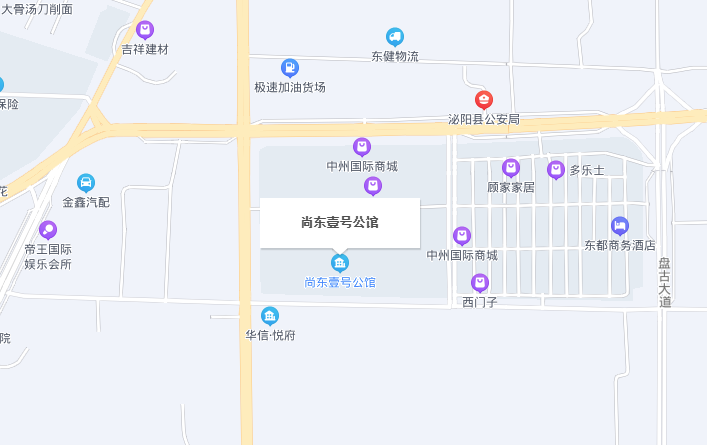The width and height of the screenshot is (707, 445).
Task: Tap the 尚东壹号公馆 info callout bubble
Action: 340,222
